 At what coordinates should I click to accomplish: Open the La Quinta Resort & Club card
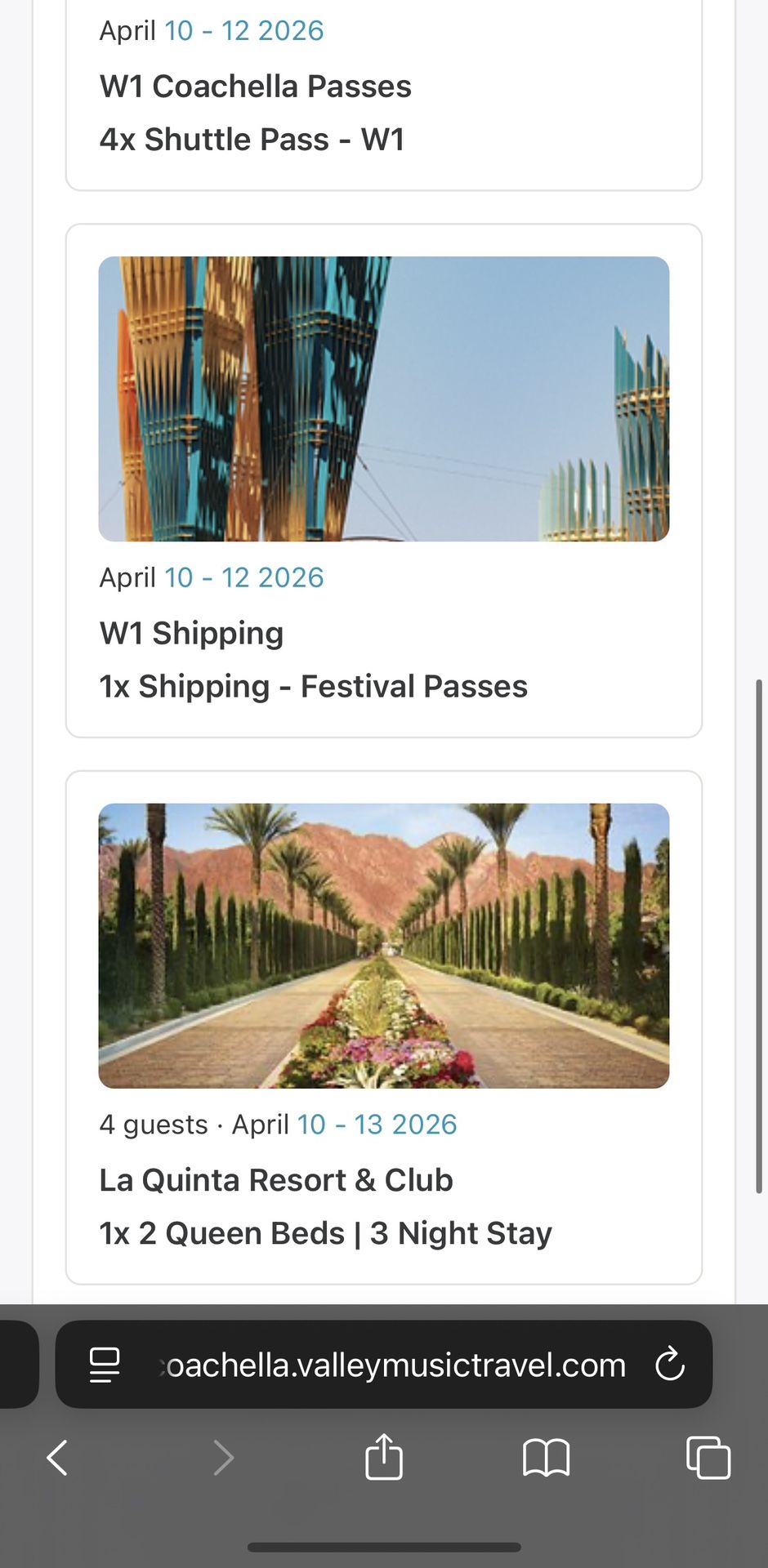(383, 1027)
